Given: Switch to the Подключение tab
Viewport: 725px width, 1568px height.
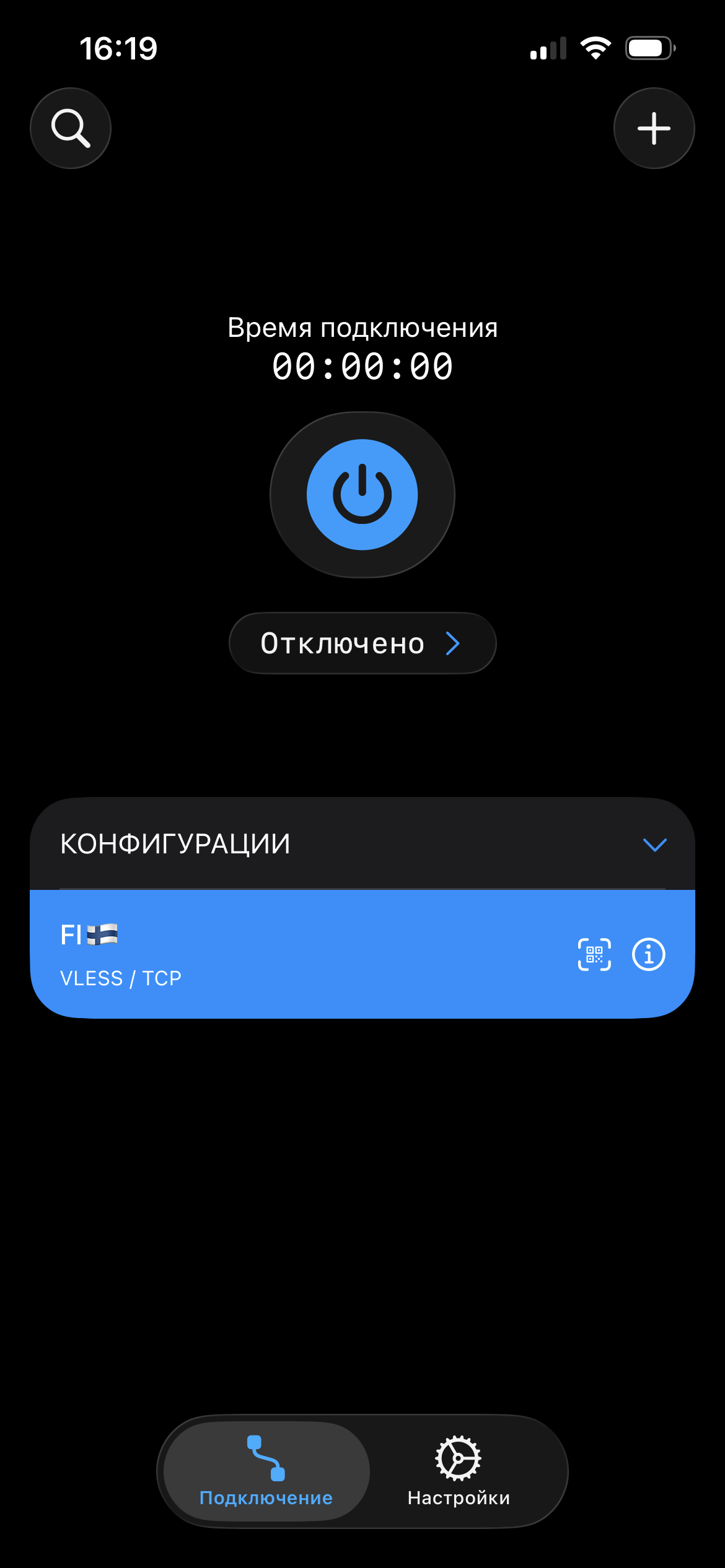Looking at the screenshot, I should pyautogui.click(x=266, y=1471).
